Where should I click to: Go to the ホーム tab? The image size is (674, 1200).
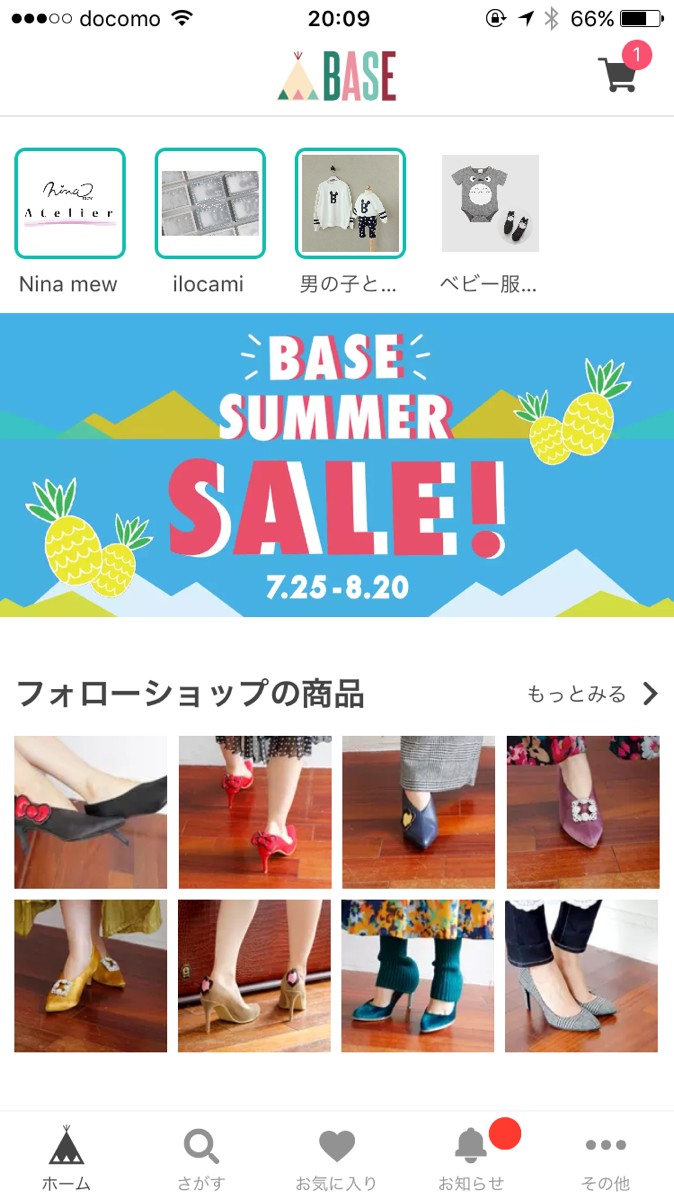pos(67,1157)
